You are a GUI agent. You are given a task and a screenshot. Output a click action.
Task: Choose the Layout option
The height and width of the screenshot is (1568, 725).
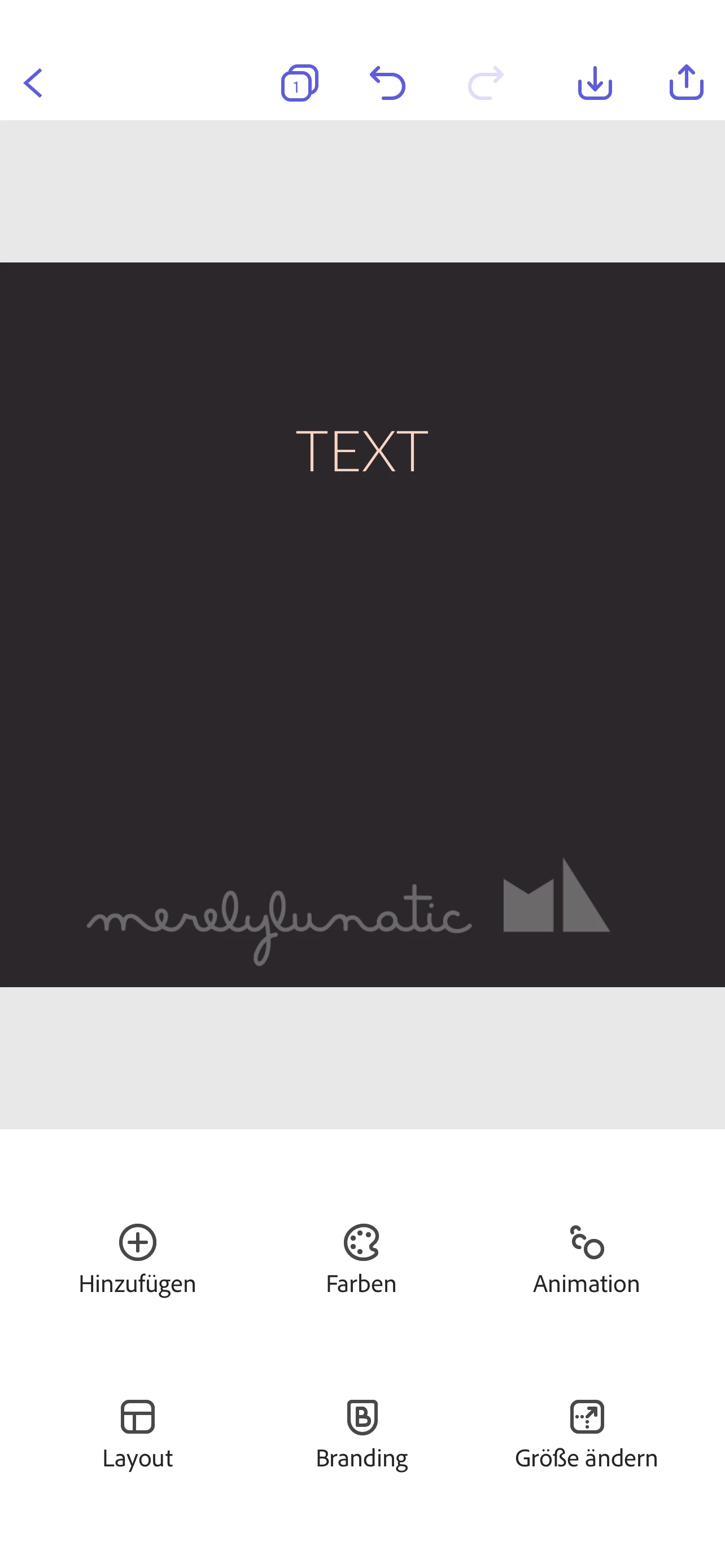pos(138,1434)
